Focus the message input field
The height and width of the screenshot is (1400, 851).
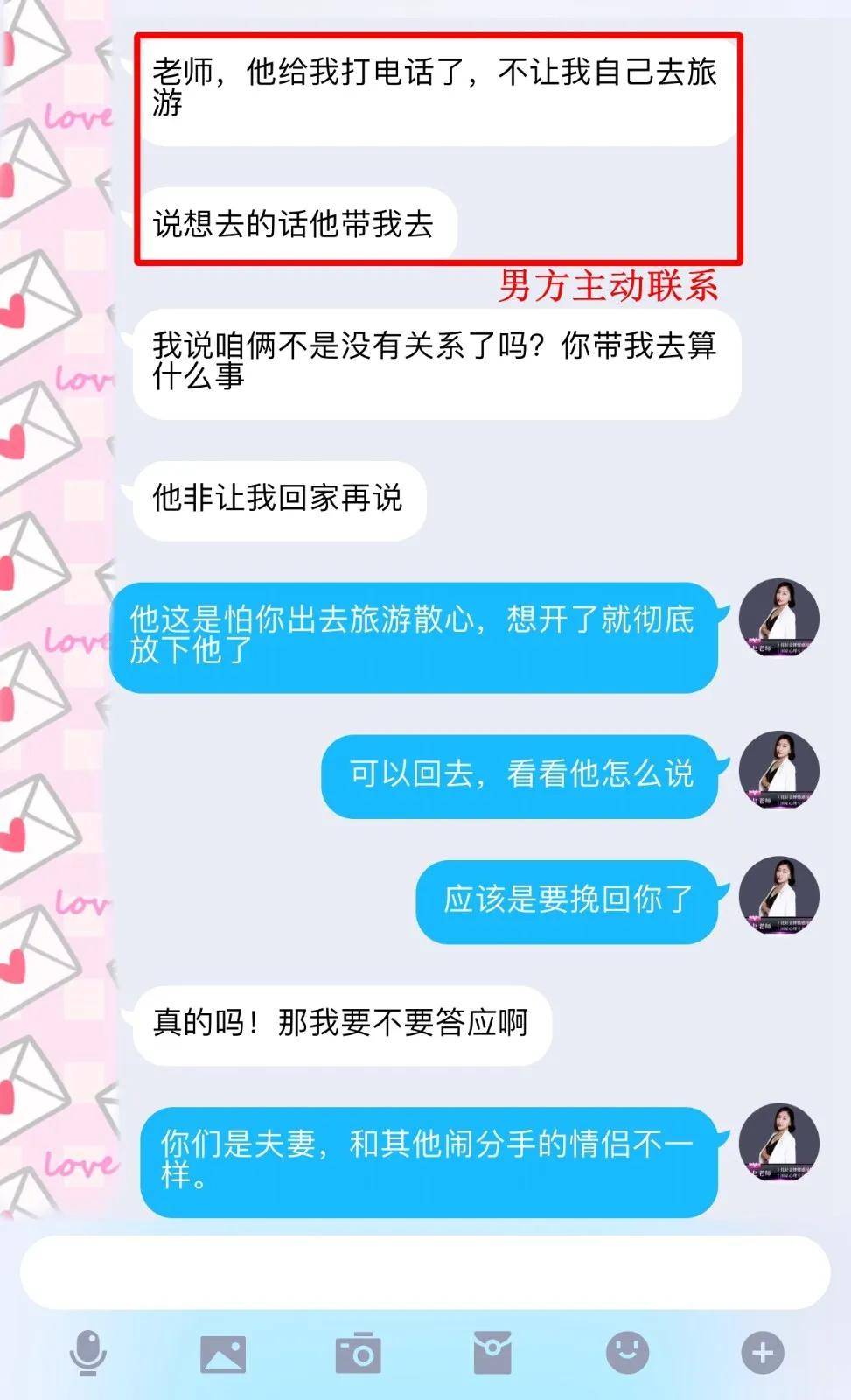(425, 1271)
